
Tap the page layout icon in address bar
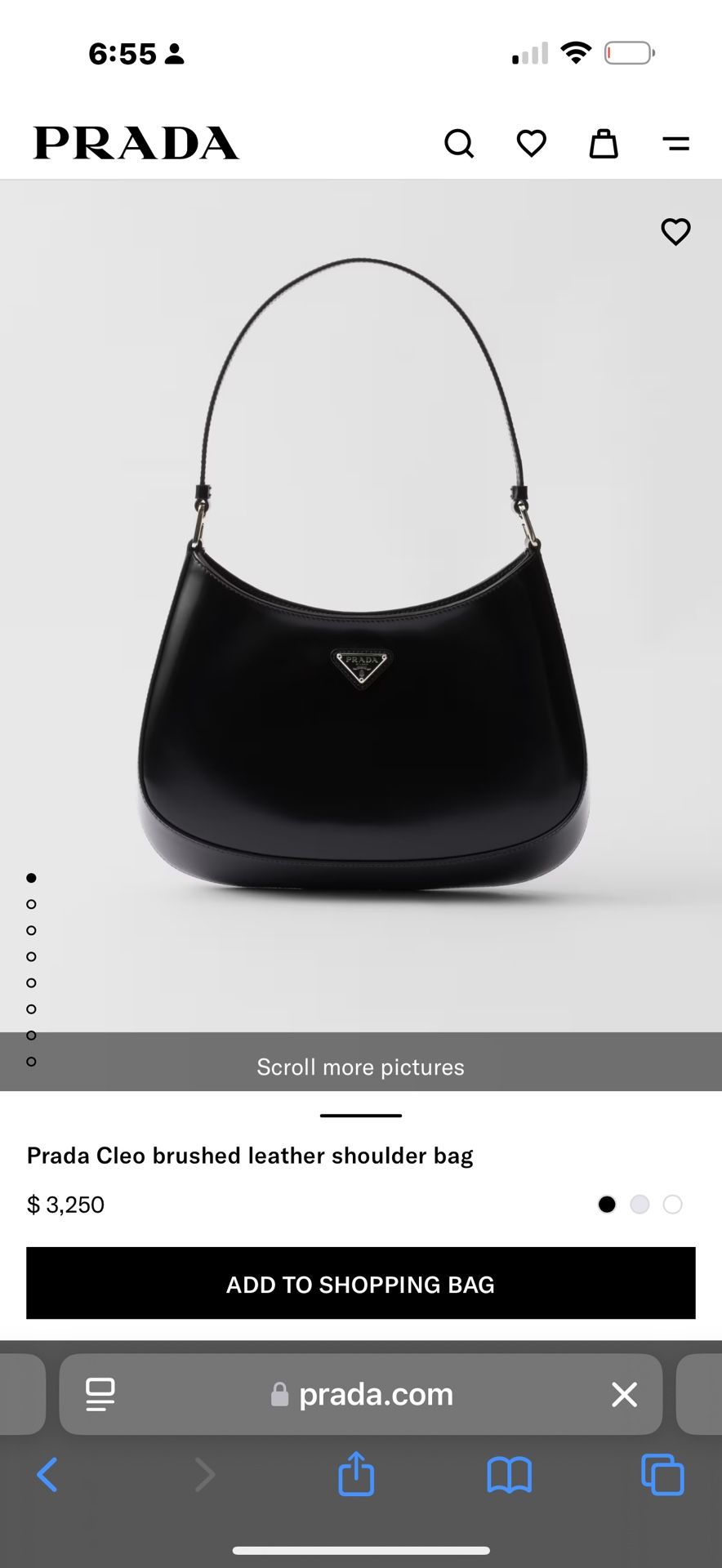pyautogui.click(x=100, y=1395)
